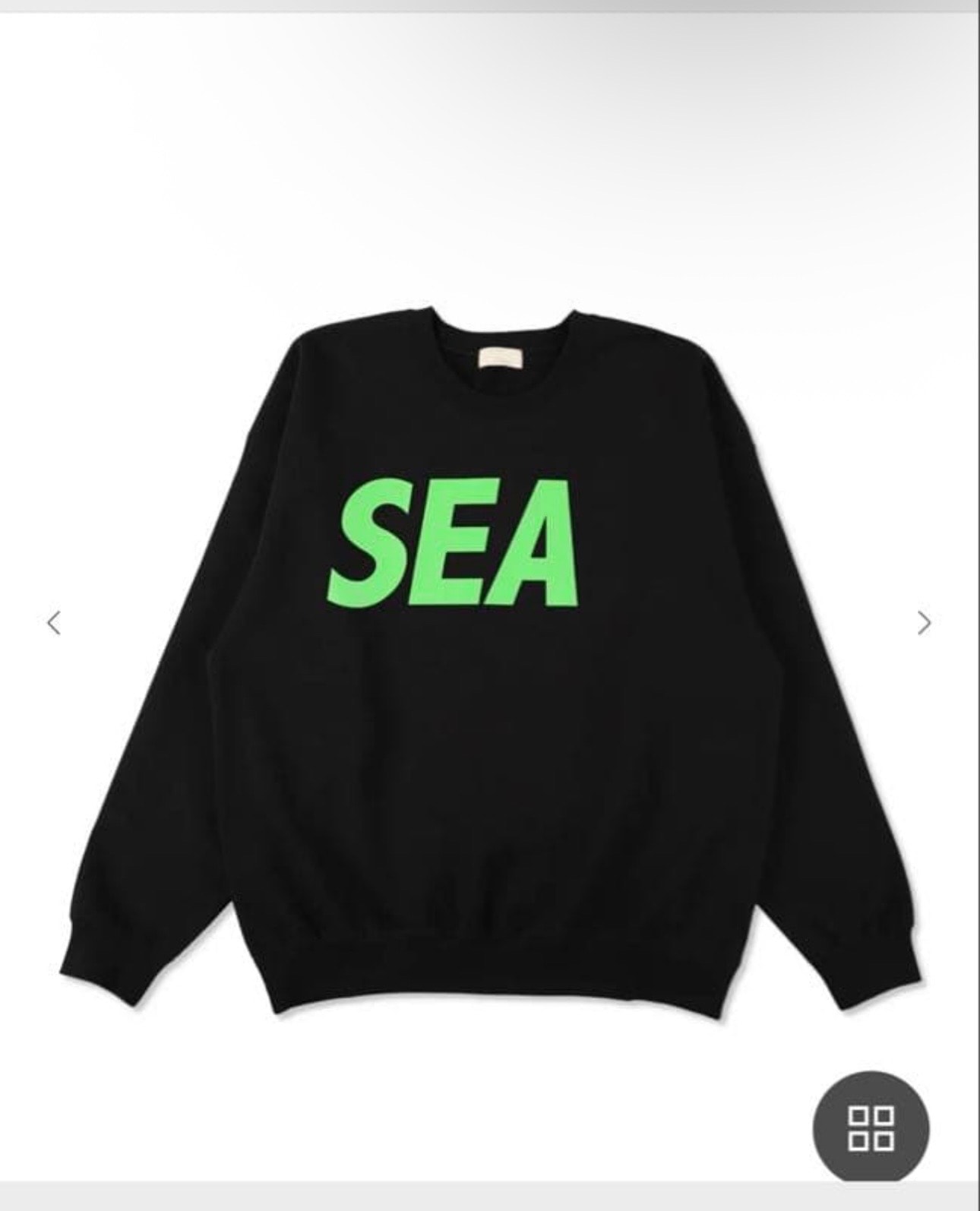Go to the previous product image
980x1211 pixels.
coord(53,623)
